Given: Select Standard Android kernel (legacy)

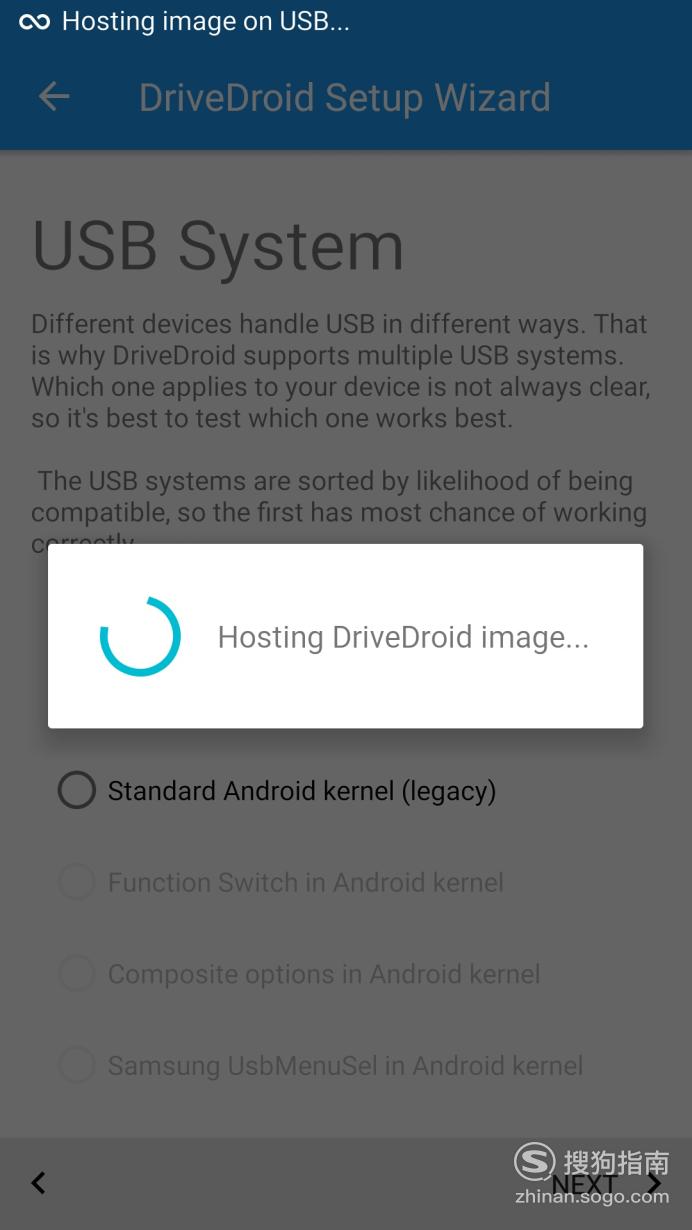Looking at the screenshot, I should pos(277,791).
